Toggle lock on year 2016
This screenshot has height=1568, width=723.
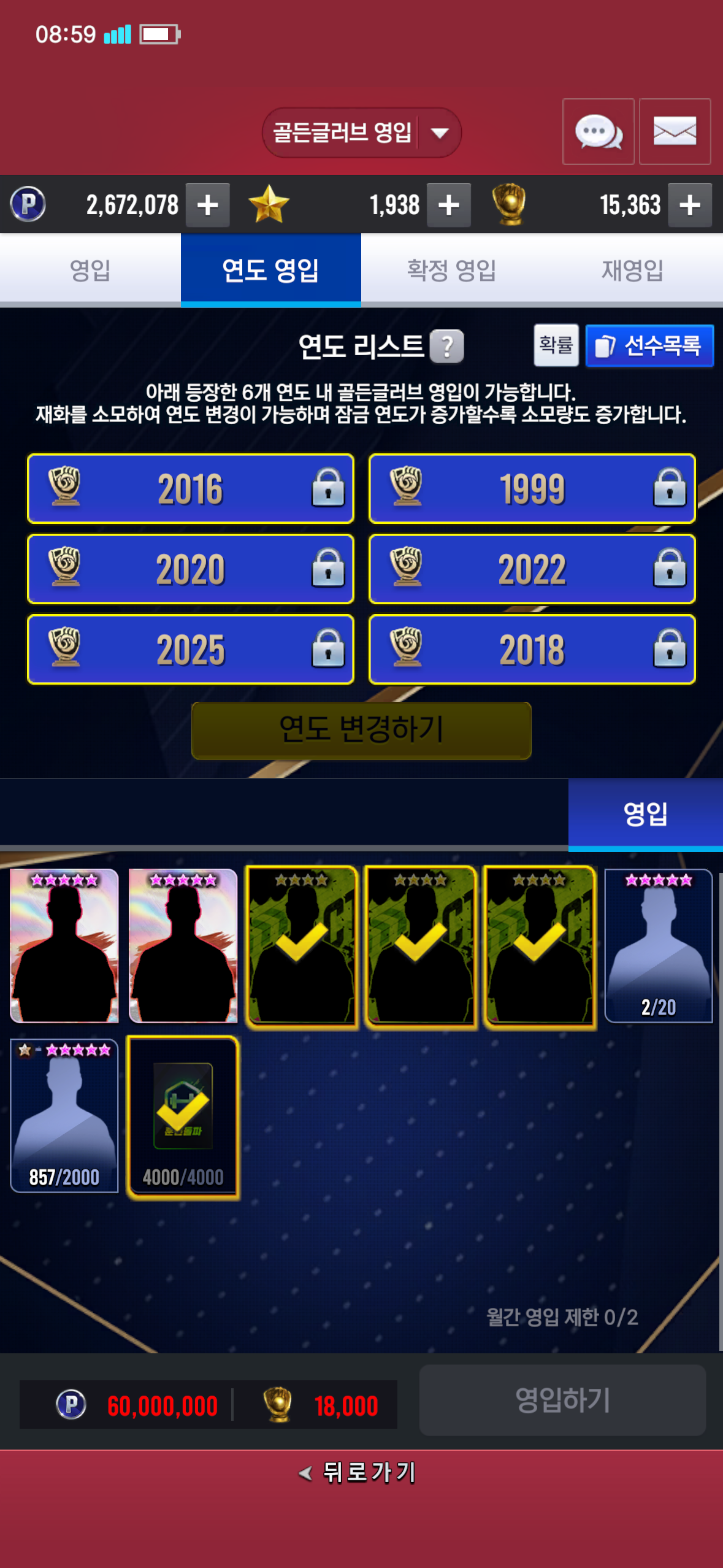(x=328, y=488)
